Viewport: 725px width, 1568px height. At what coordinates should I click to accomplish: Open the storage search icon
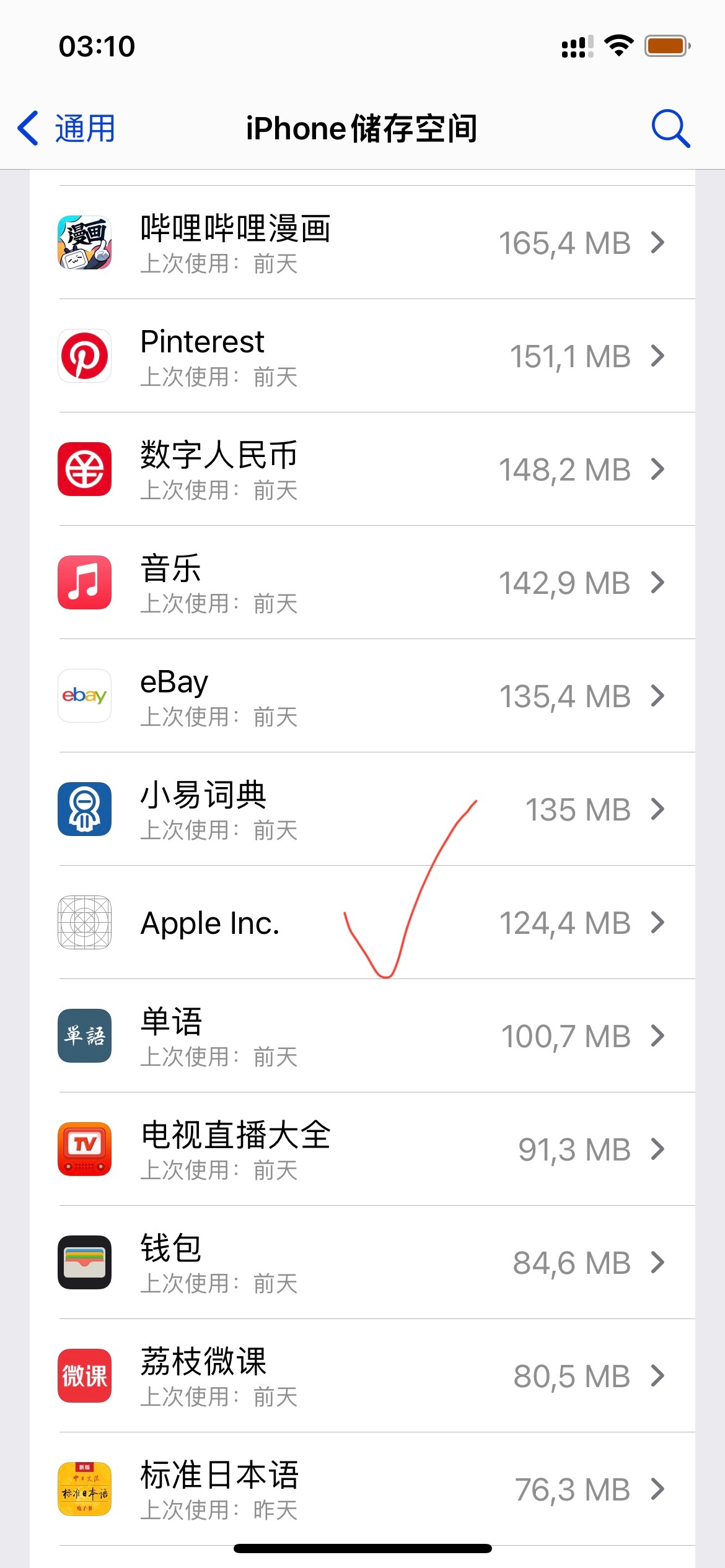click(670, 129)
